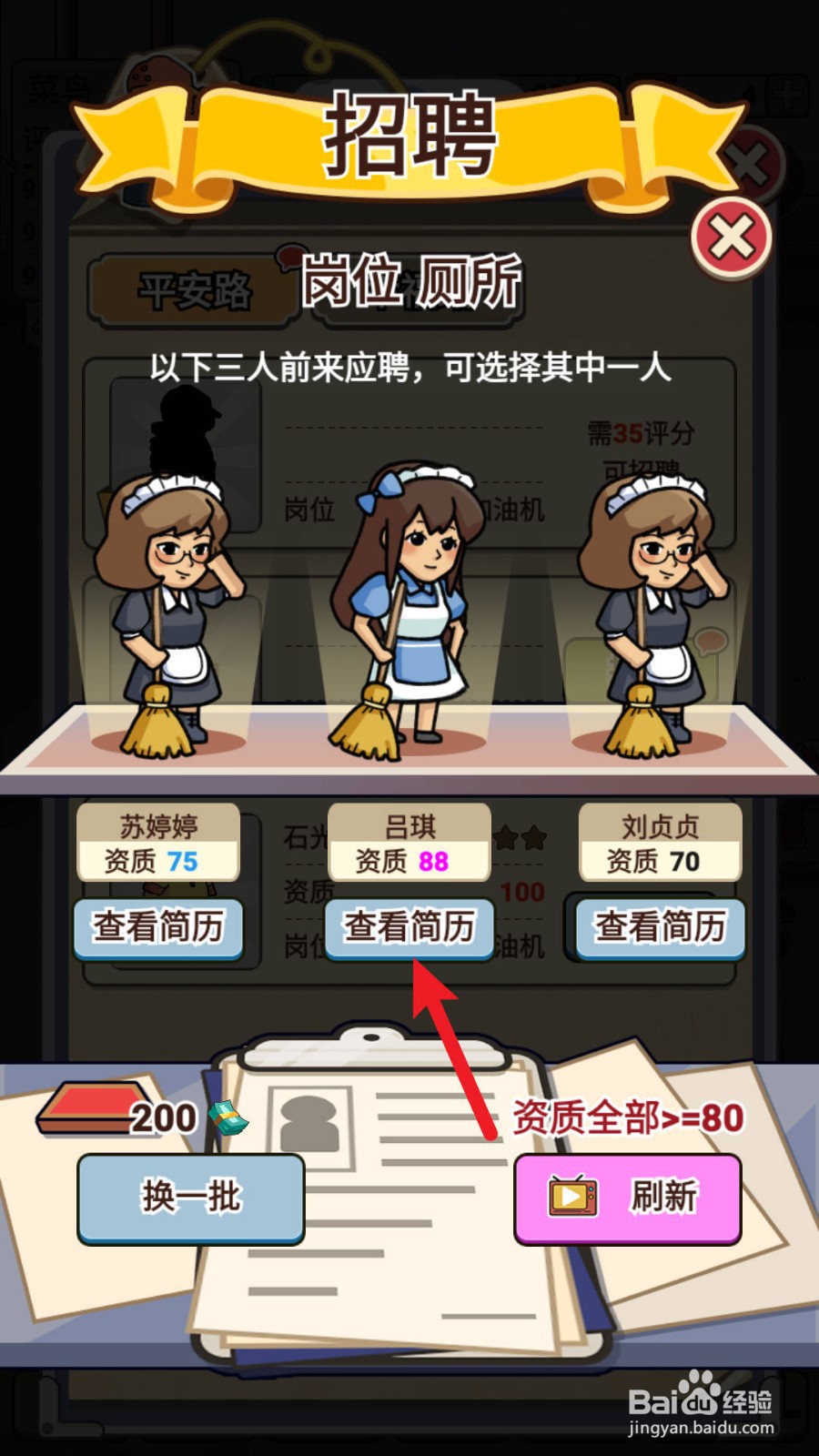View 刘贞贞's resume
The width and height of the screenshot is (819, 1456).
(x=660, y=926)
